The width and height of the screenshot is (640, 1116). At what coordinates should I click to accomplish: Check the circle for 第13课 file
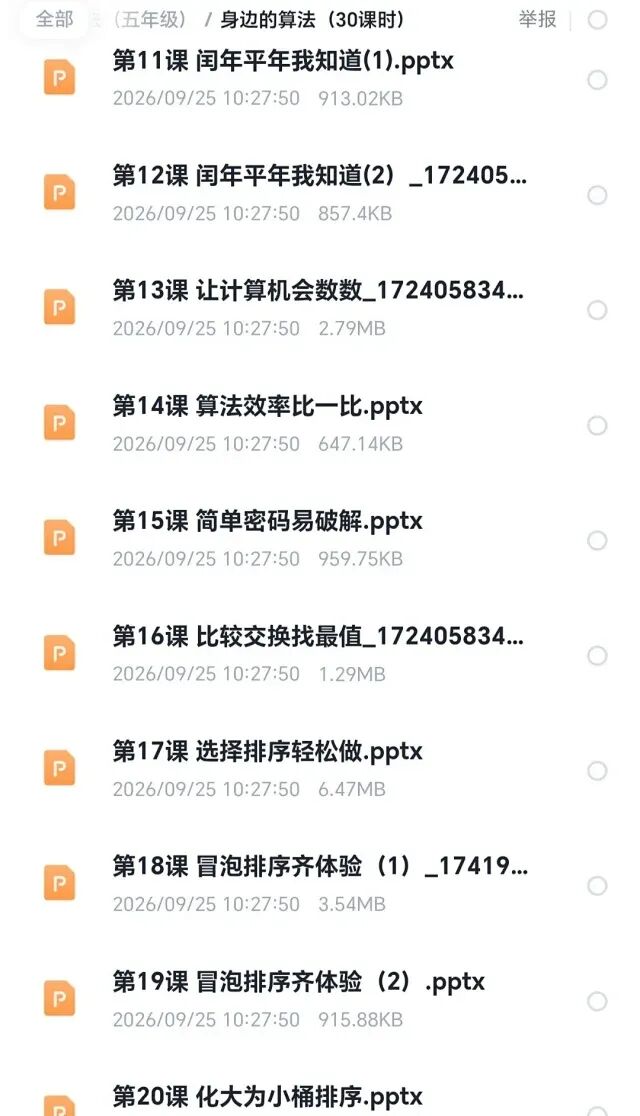597,310
